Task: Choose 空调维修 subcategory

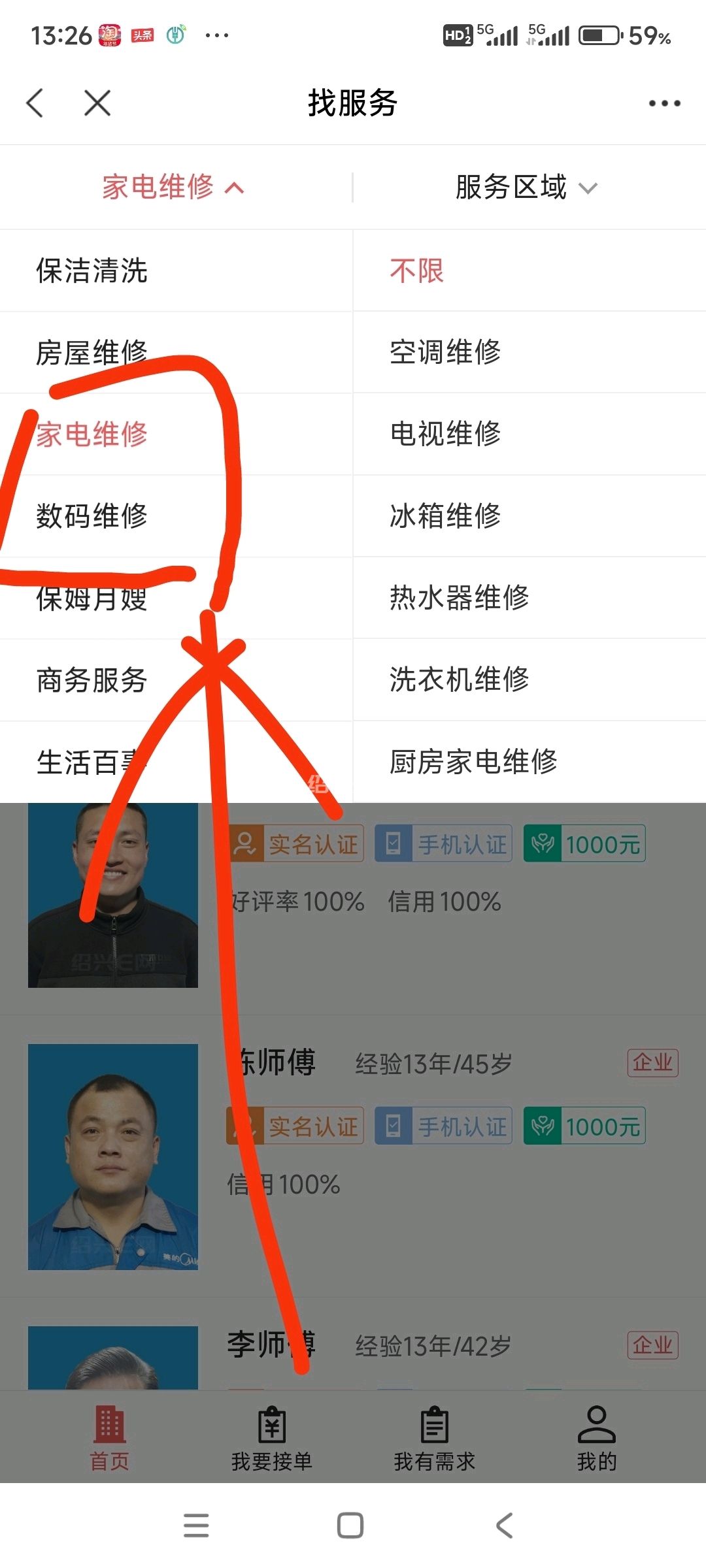Action: point(446,352)
